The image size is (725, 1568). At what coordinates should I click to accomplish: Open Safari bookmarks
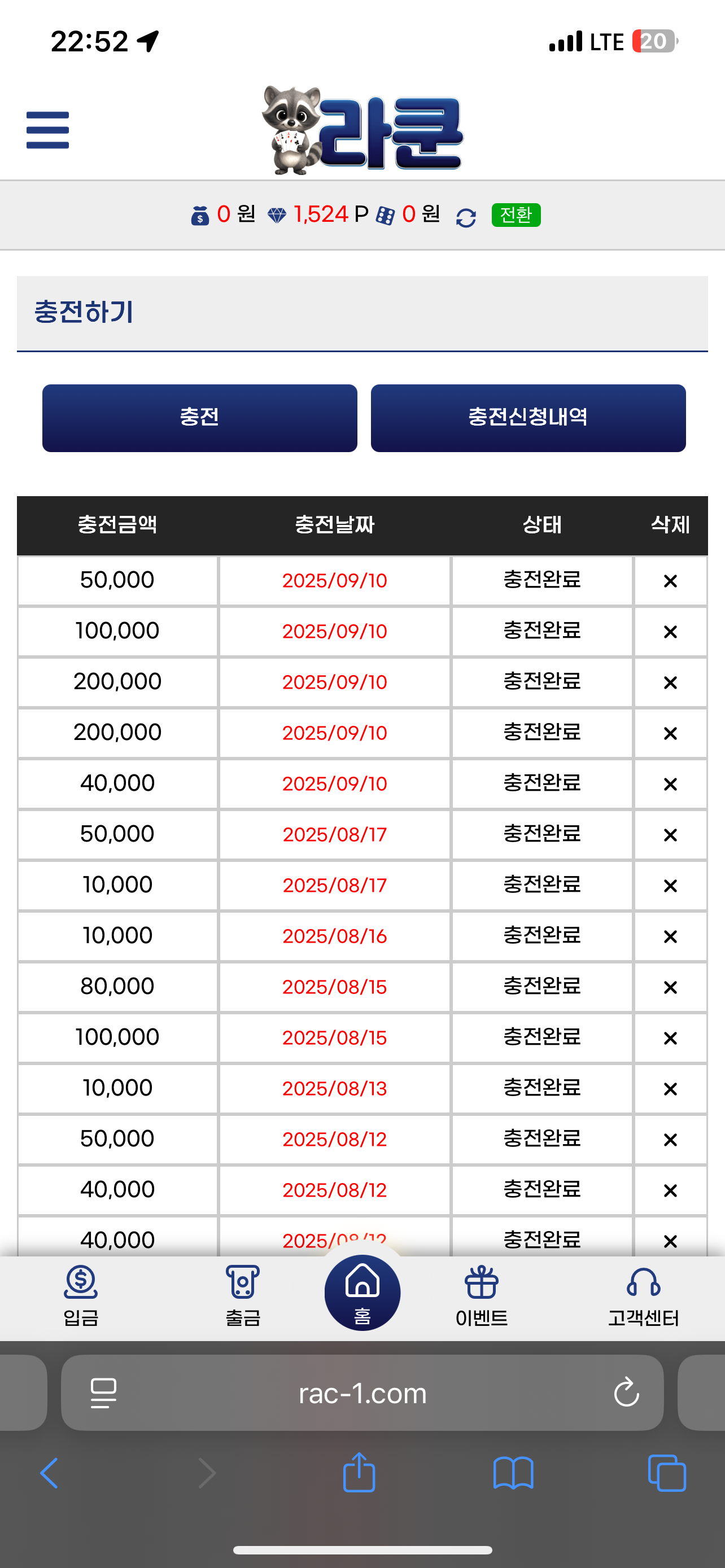tap(513, 1473)
